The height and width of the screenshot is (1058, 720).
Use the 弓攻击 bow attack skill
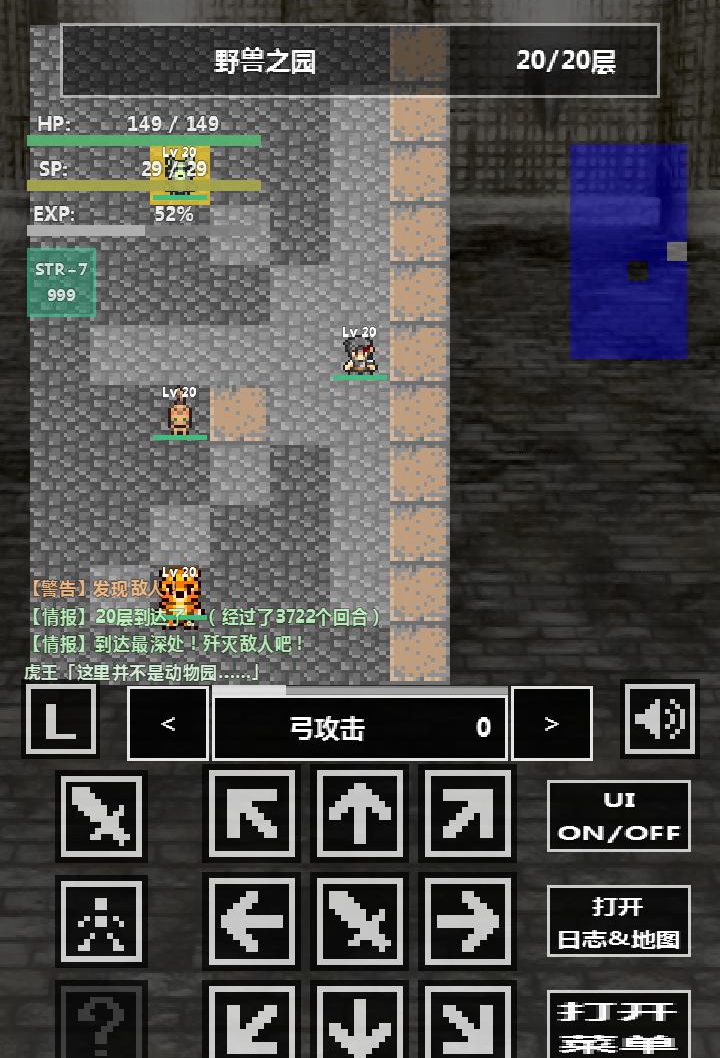360,727
